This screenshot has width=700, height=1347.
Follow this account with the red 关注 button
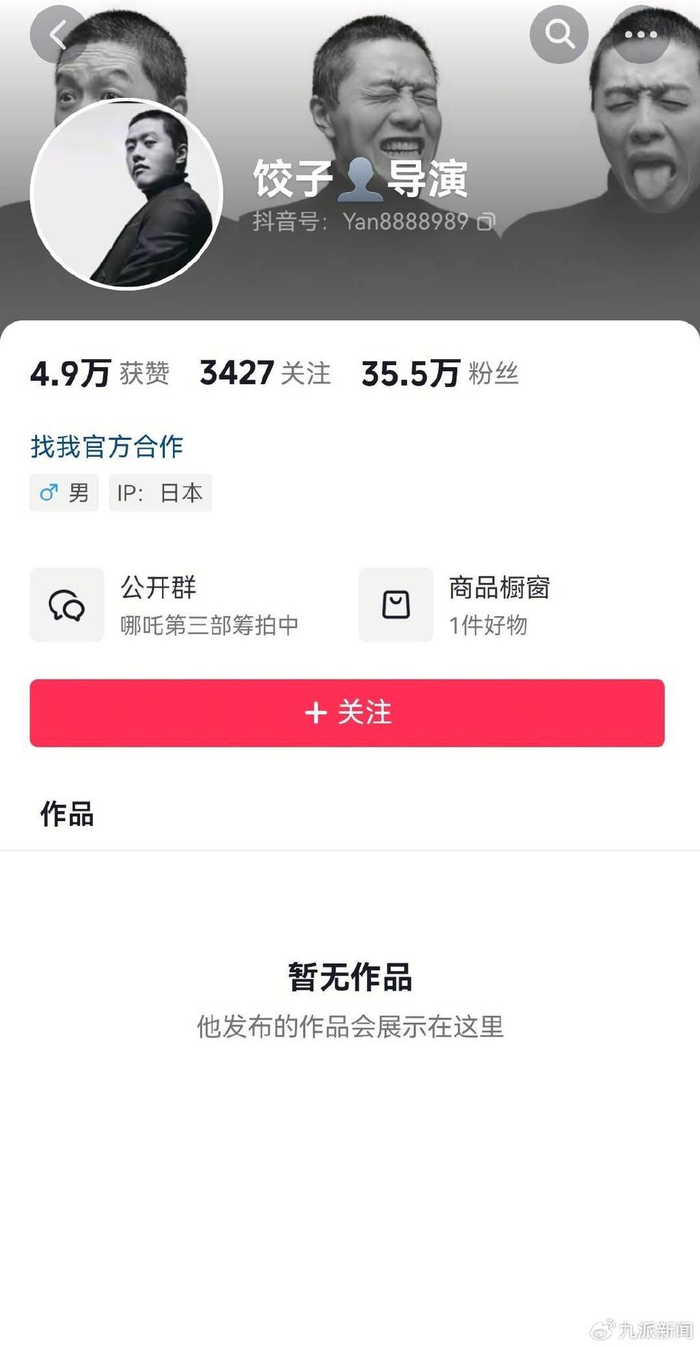click(x=347, y=713)
